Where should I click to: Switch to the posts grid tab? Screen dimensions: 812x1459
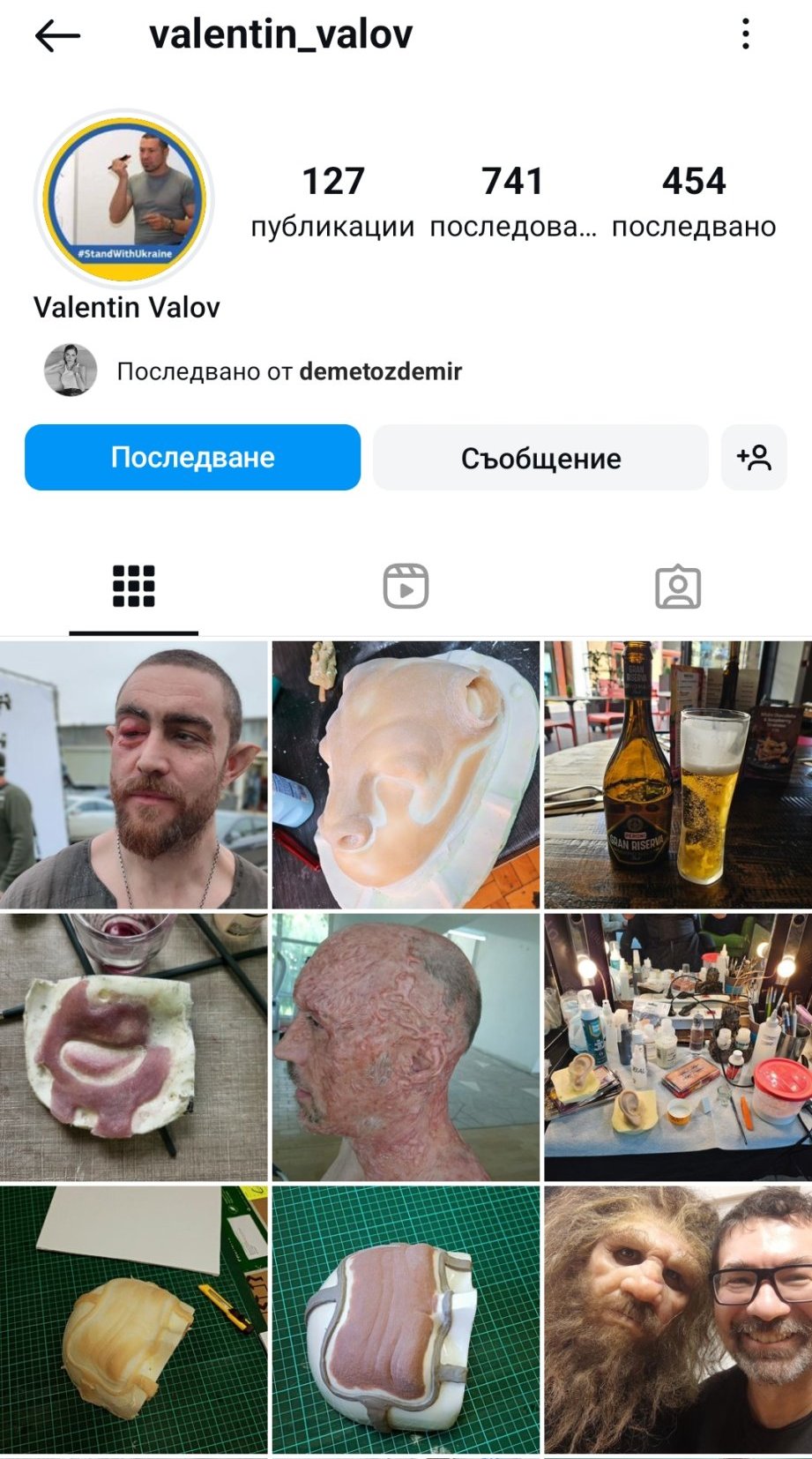click(134, 587)
